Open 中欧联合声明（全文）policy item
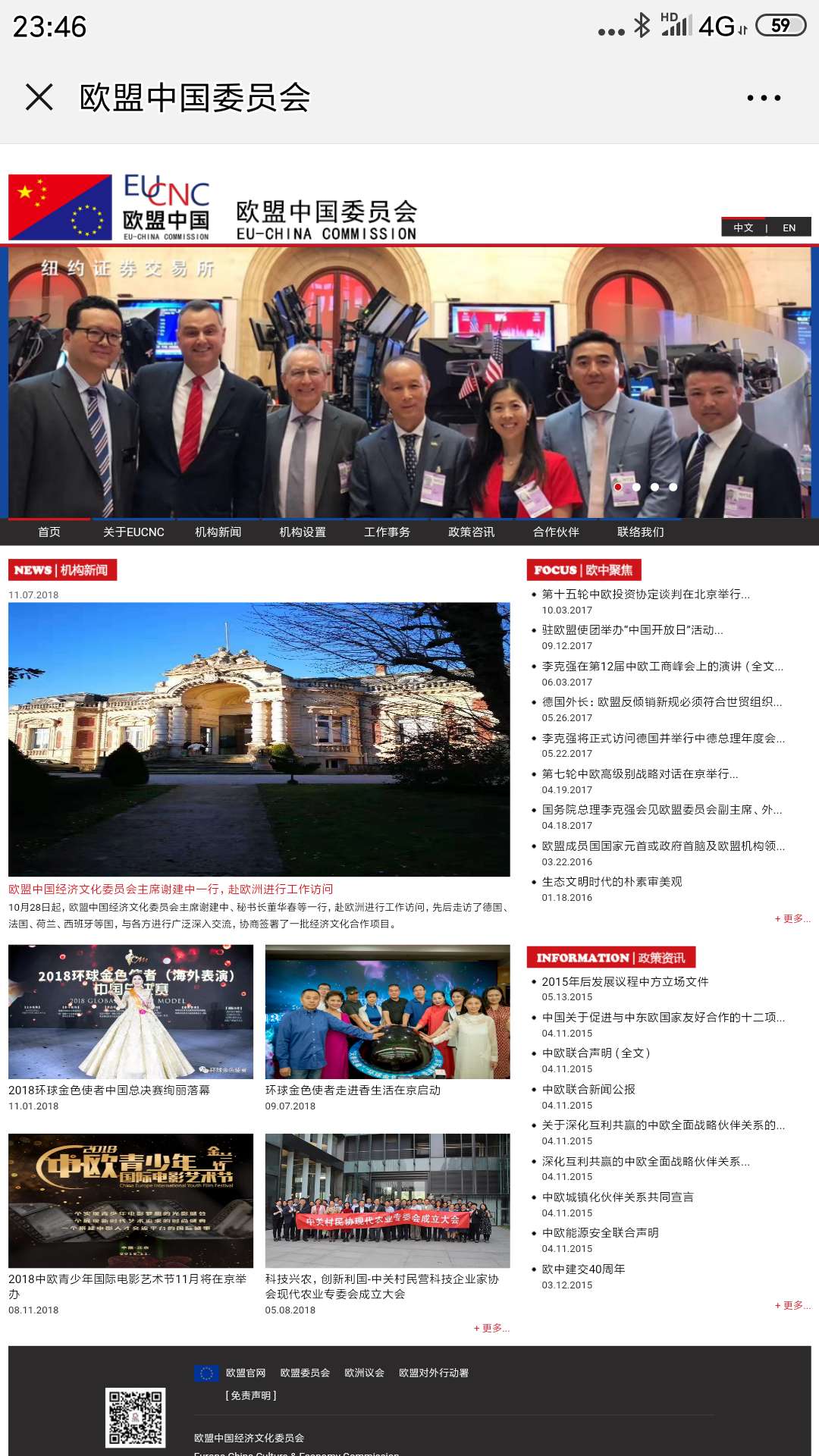Image resolution: width=819 pixels, height=1456 pixels. pos(596,1053)
